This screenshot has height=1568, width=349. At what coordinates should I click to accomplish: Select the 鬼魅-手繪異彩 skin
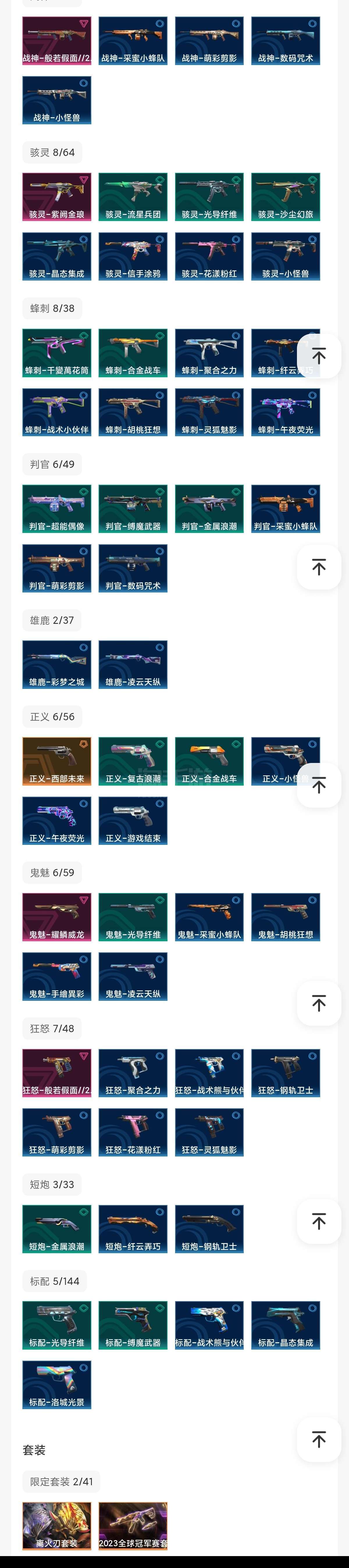coord(57,976)
